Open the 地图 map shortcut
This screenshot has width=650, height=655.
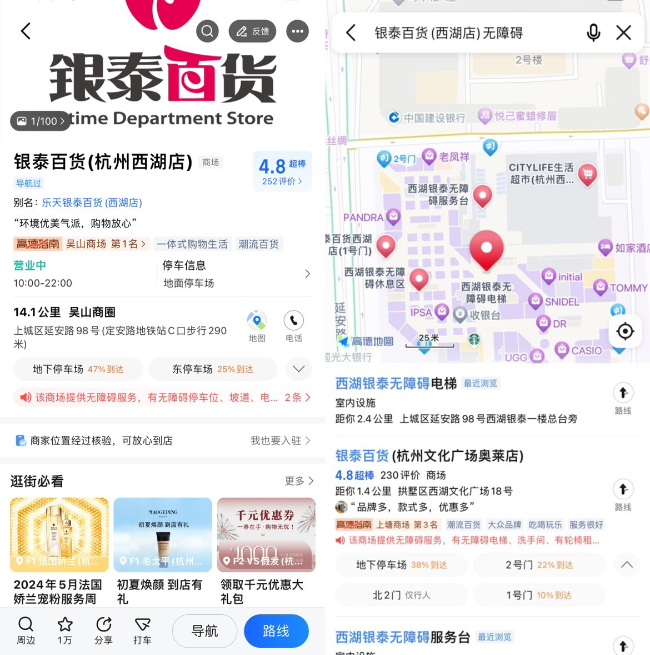pos(257,326)
